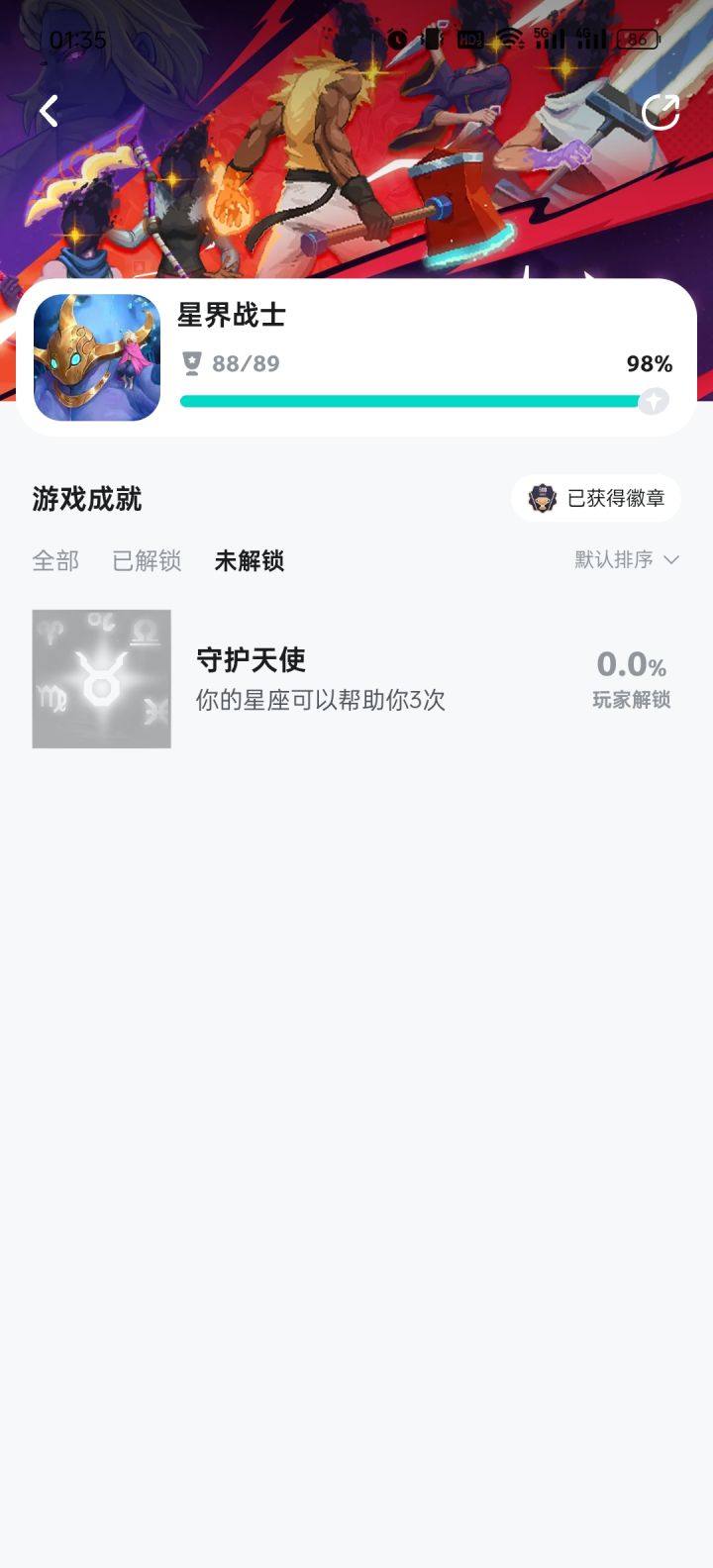Tap the battery indicator showing 86
This screenshot has height=1568, width=713.
click(x=639, y=40)
